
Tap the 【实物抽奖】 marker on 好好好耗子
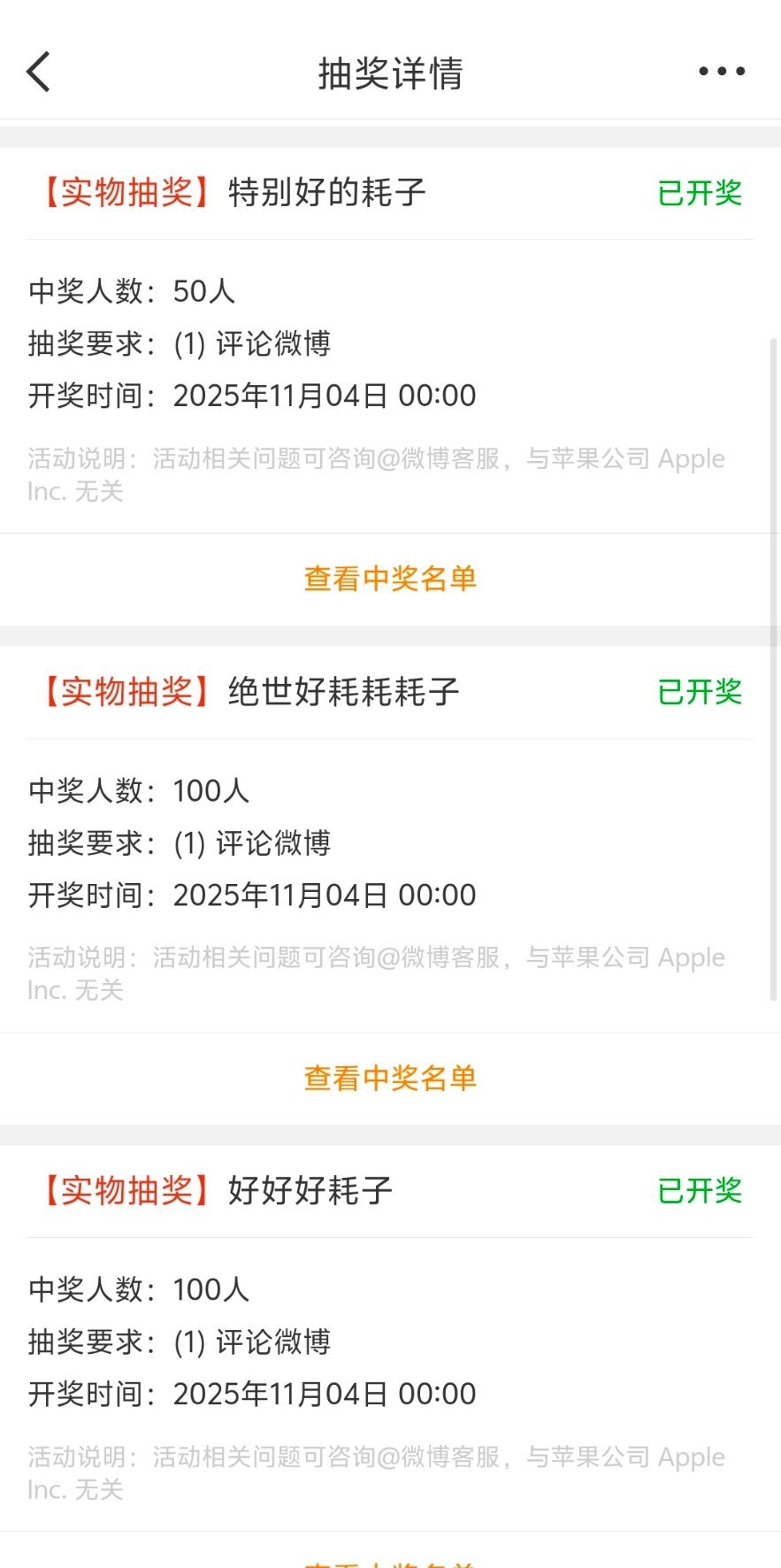coord(123,1190)
